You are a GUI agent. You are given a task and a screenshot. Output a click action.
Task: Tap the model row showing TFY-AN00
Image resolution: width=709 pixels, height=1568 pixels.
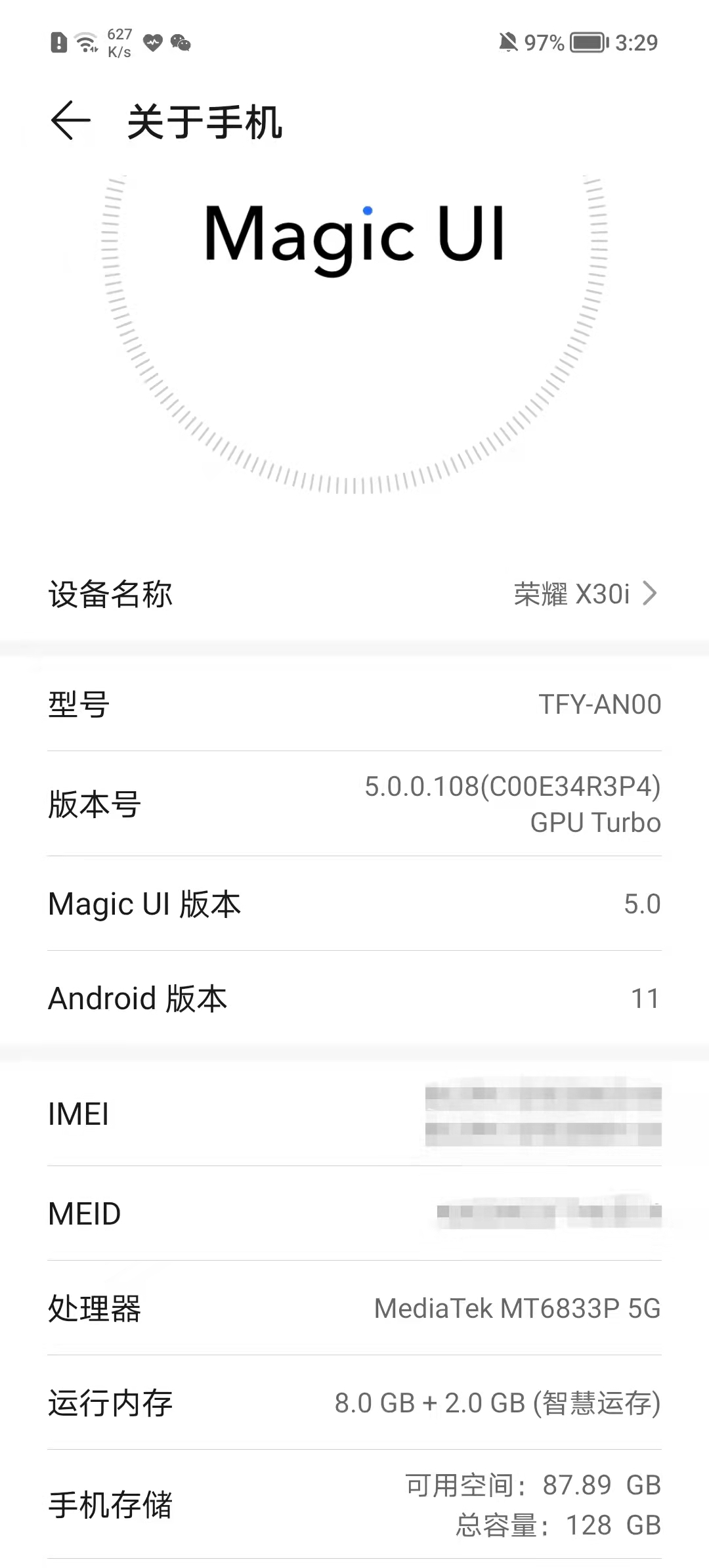click(354, 705)
